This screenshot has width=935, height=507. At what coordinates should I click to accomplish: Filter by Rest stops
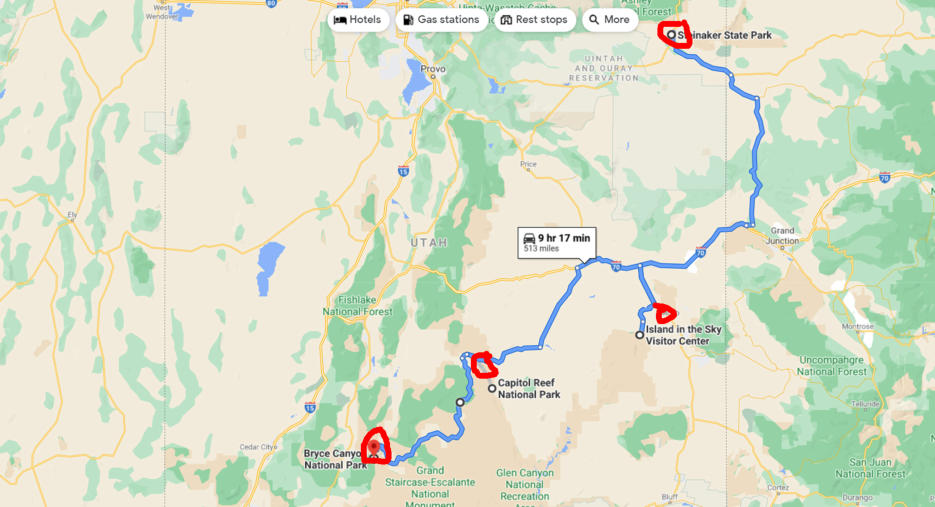coord(534,20)
